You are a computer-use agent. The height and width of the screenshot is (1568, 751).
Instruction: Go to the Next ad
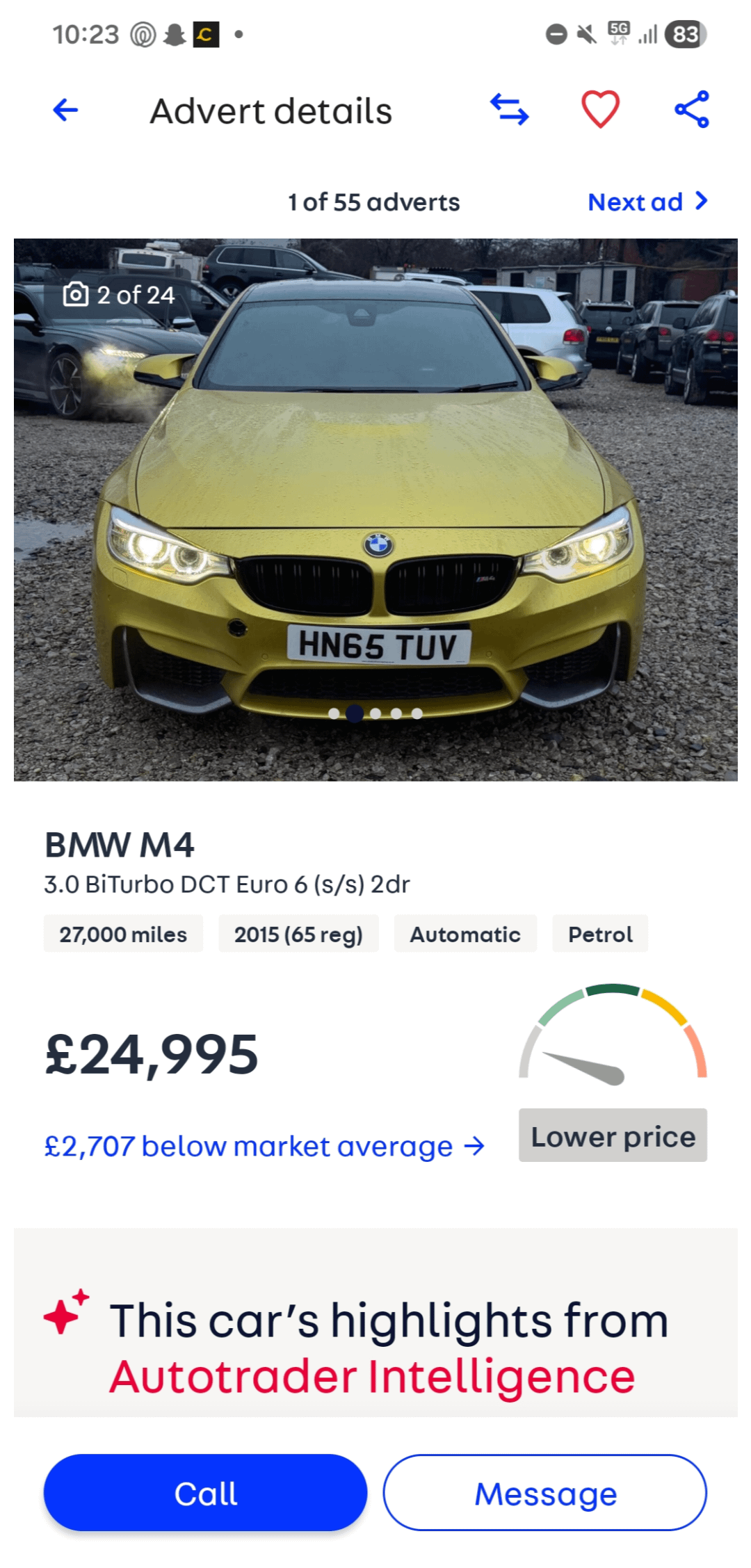647,202
